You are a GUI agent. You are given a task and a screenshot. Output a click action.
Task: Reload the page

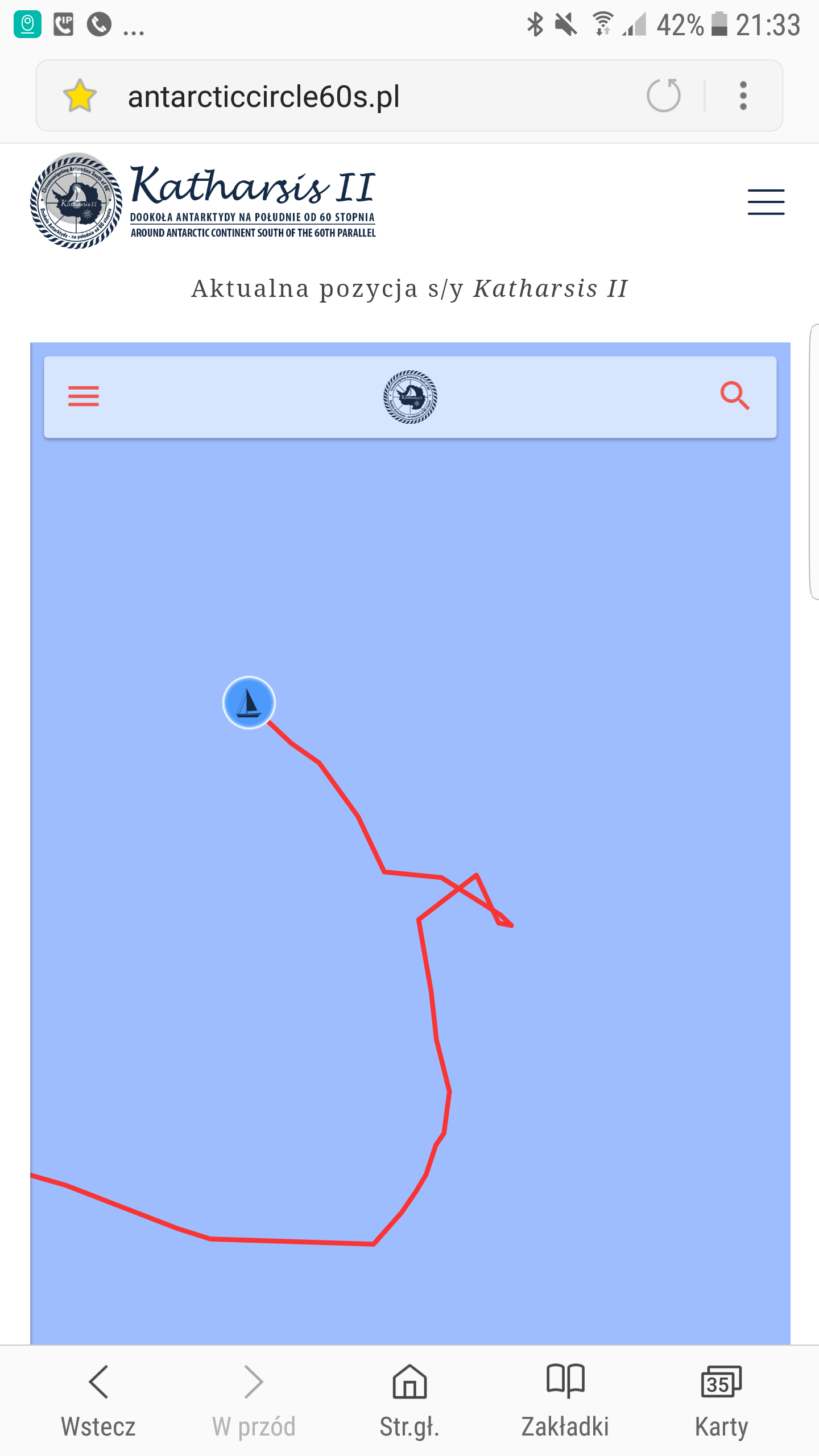pyautogui.click(x=664, y=95)
